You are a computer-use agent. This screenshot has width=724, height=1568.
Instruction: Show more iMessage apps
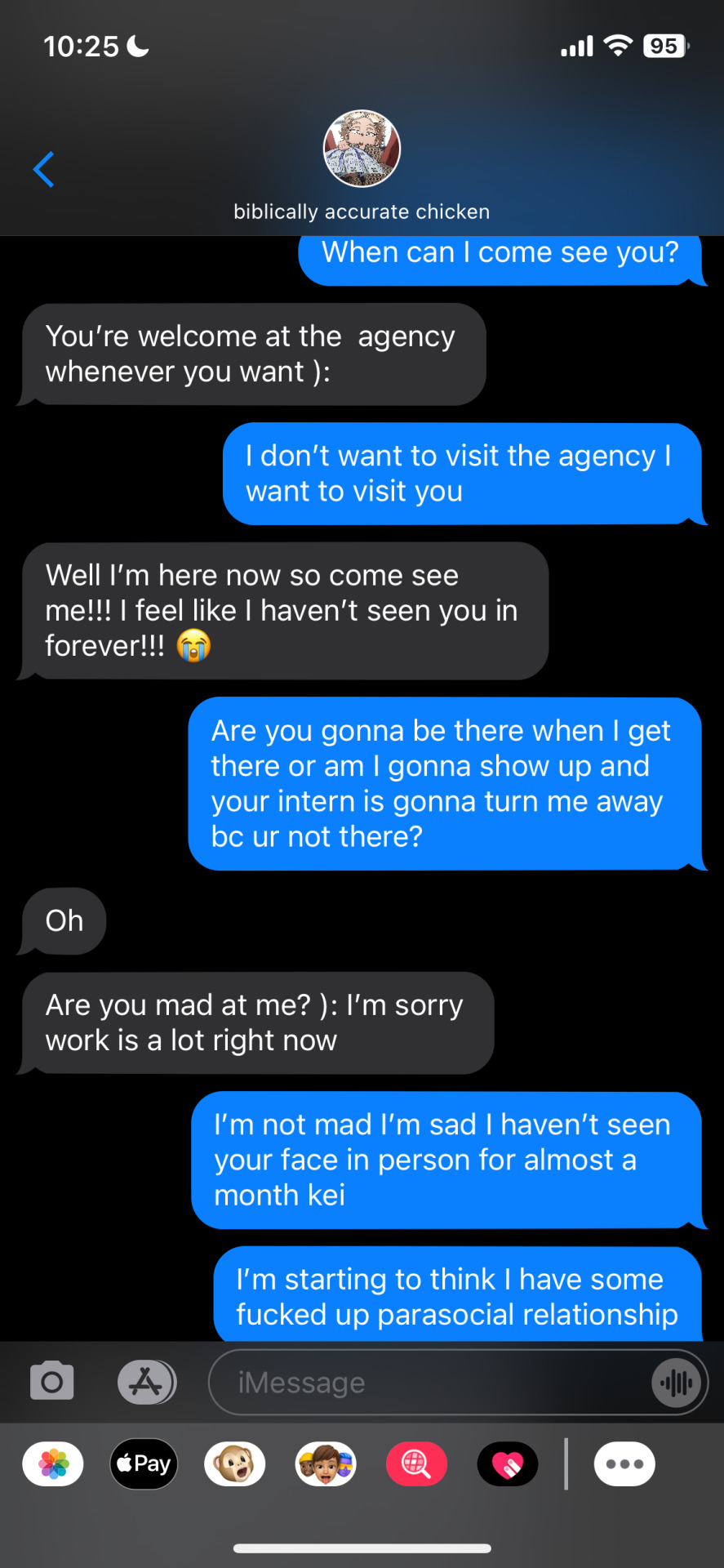tap(624, 1463)
